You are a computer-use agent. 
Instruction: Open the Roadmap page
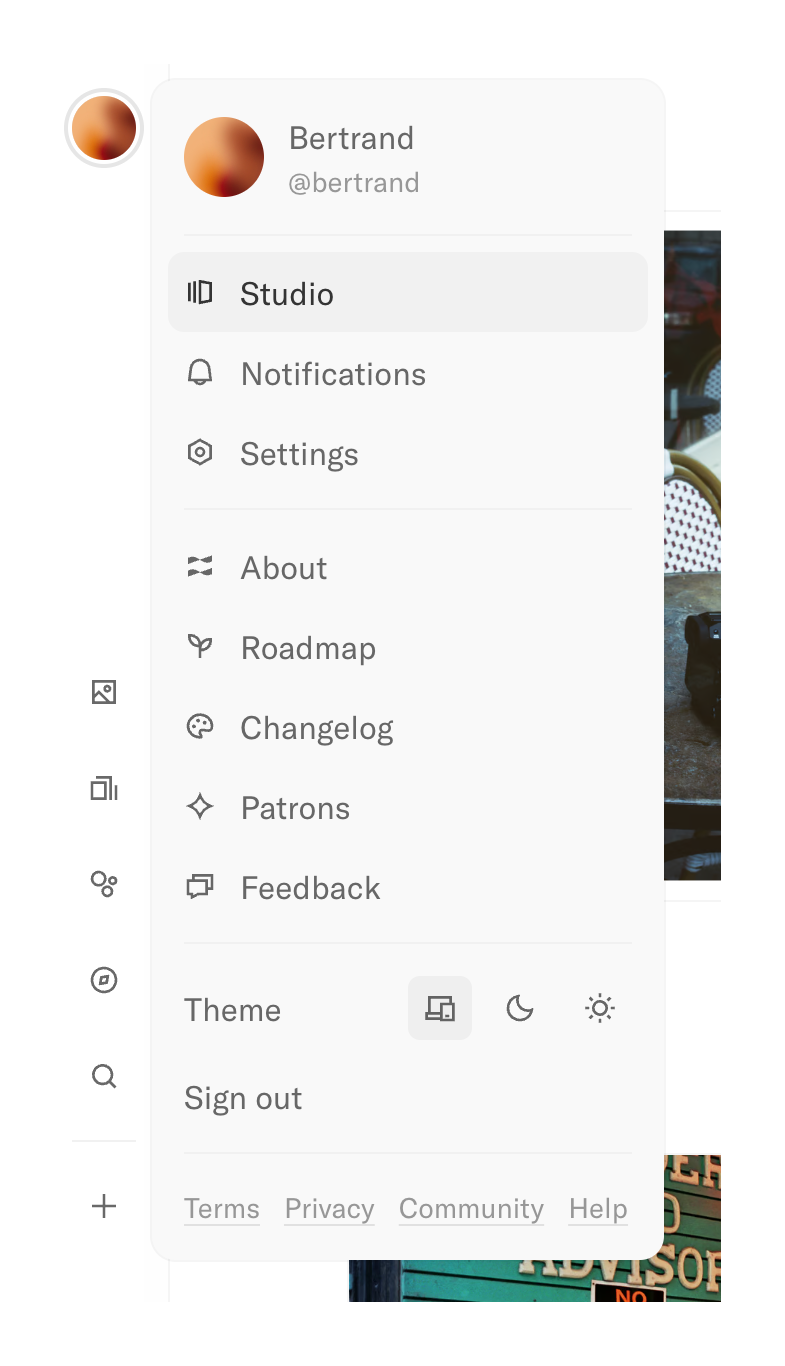point(308,647)
